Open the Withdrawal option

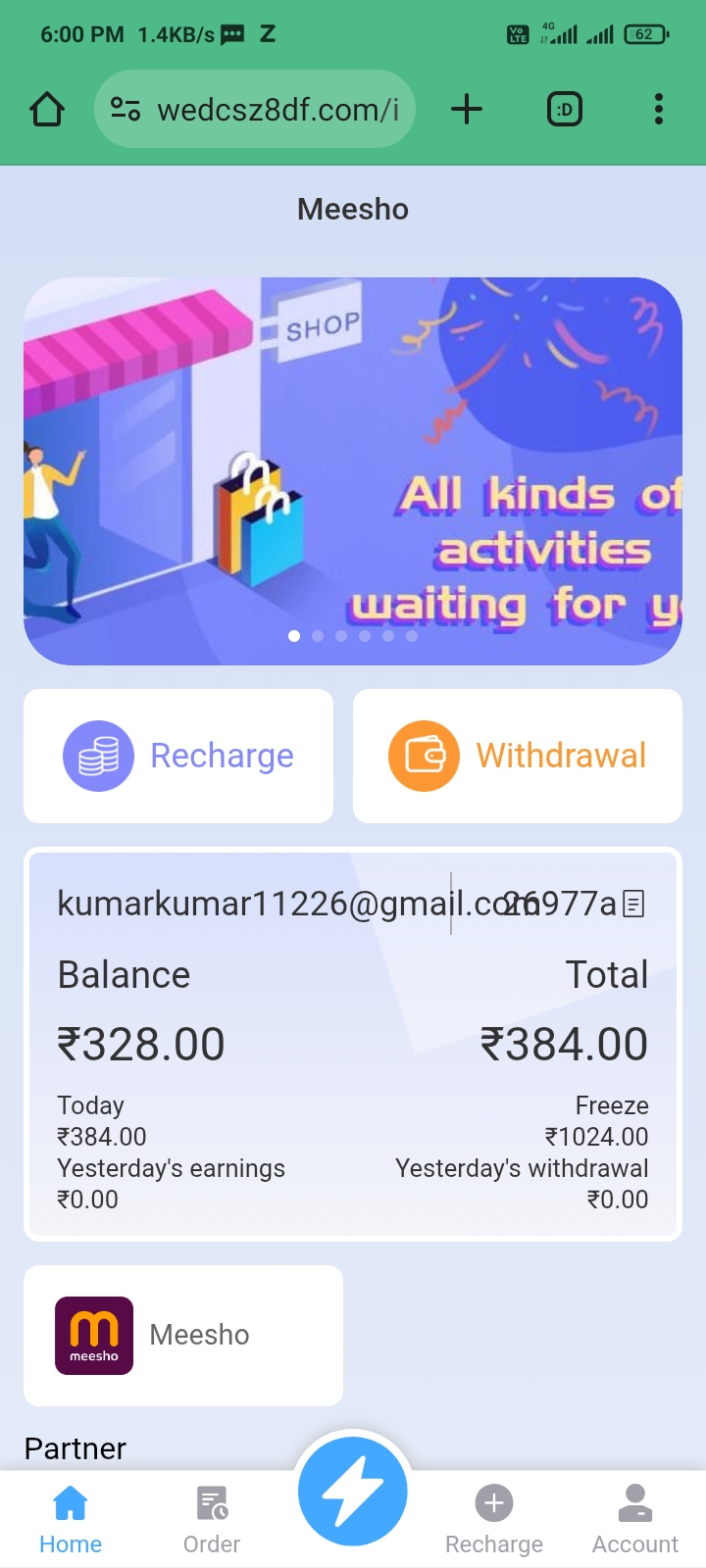tap(517, 756)
